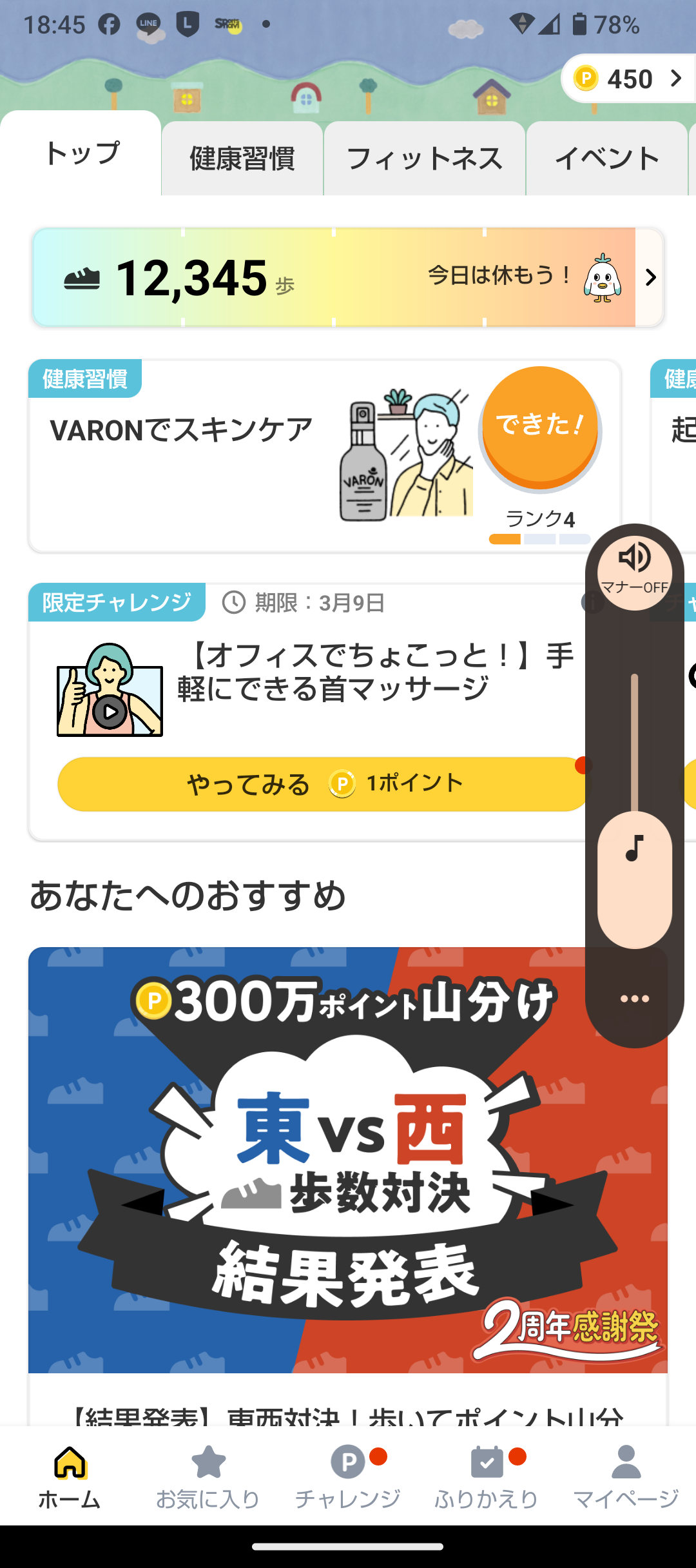This screenshot has width=696, height=1568.
Task: Open the お気に入り favorites tab
Action: [x=208, y=1478]
